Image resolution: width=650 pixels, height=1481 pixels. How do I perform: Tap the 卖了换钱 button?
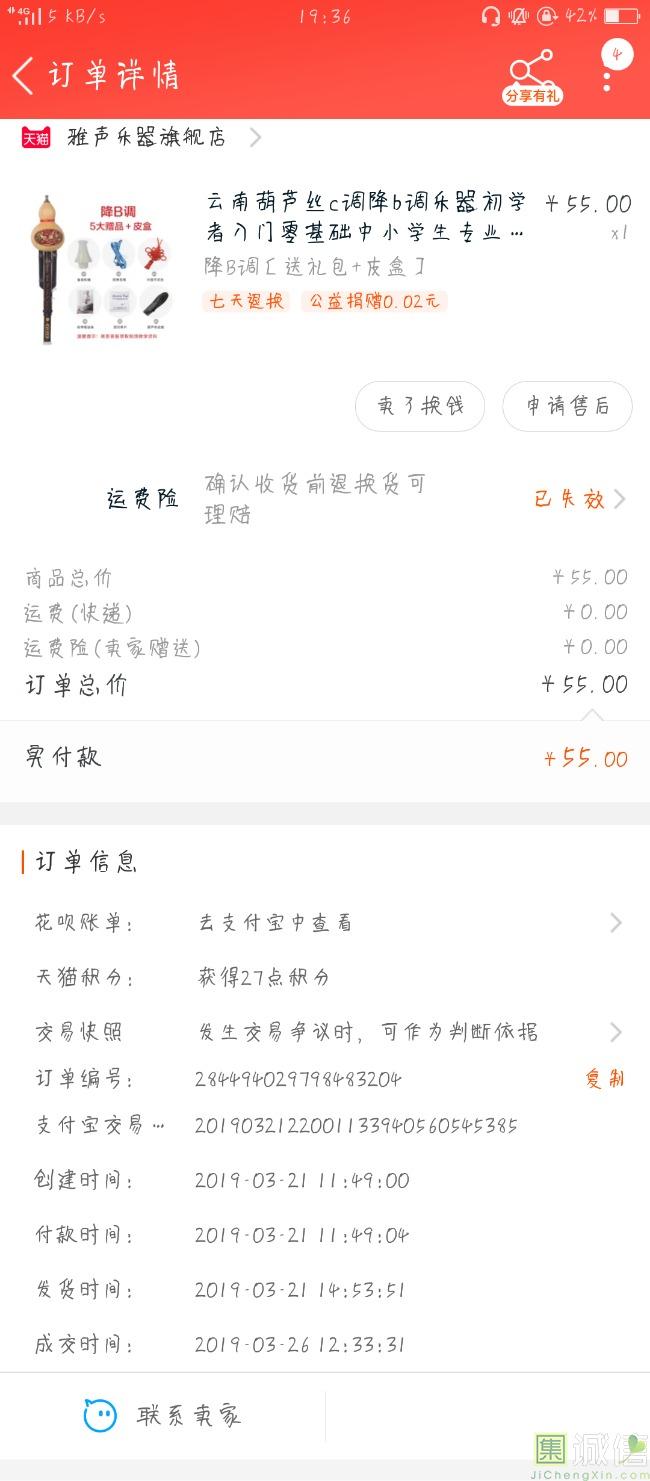420,406
